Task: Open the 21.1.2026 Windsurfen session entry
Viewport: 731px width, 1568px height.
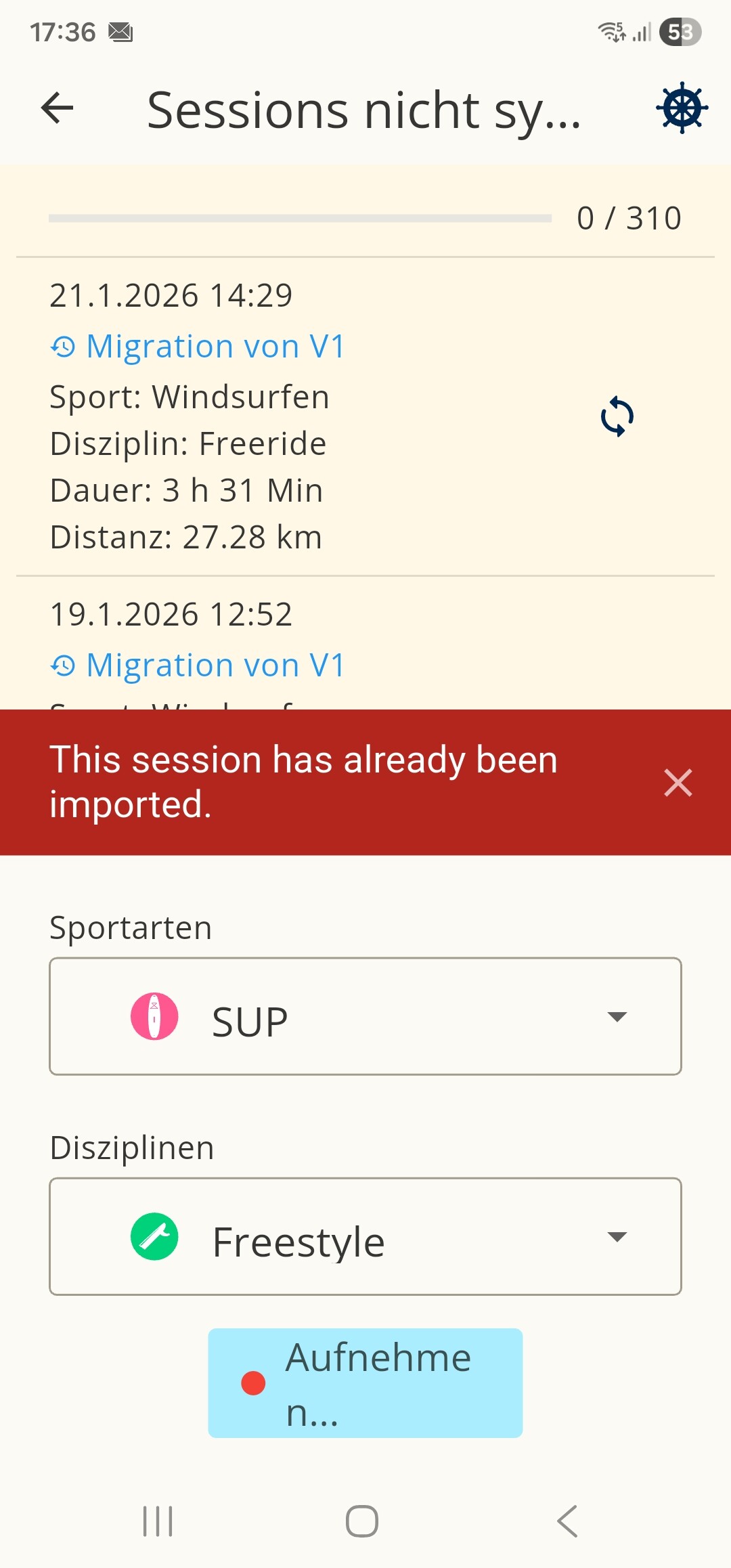Action: pyautogui.click(x=271, y=416)
